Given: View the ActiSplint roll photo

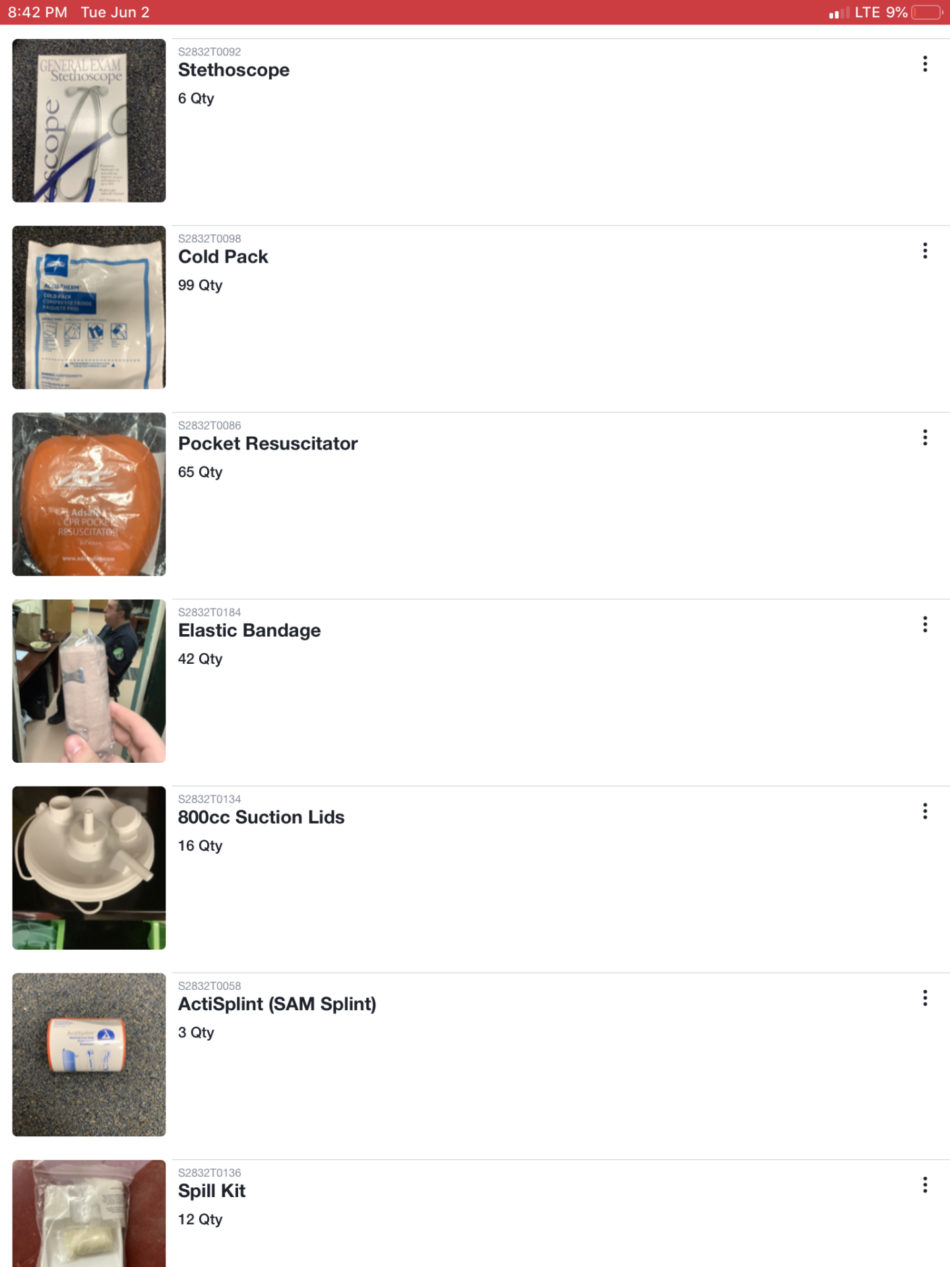Looking at the screenshot, I should 88,1054.
